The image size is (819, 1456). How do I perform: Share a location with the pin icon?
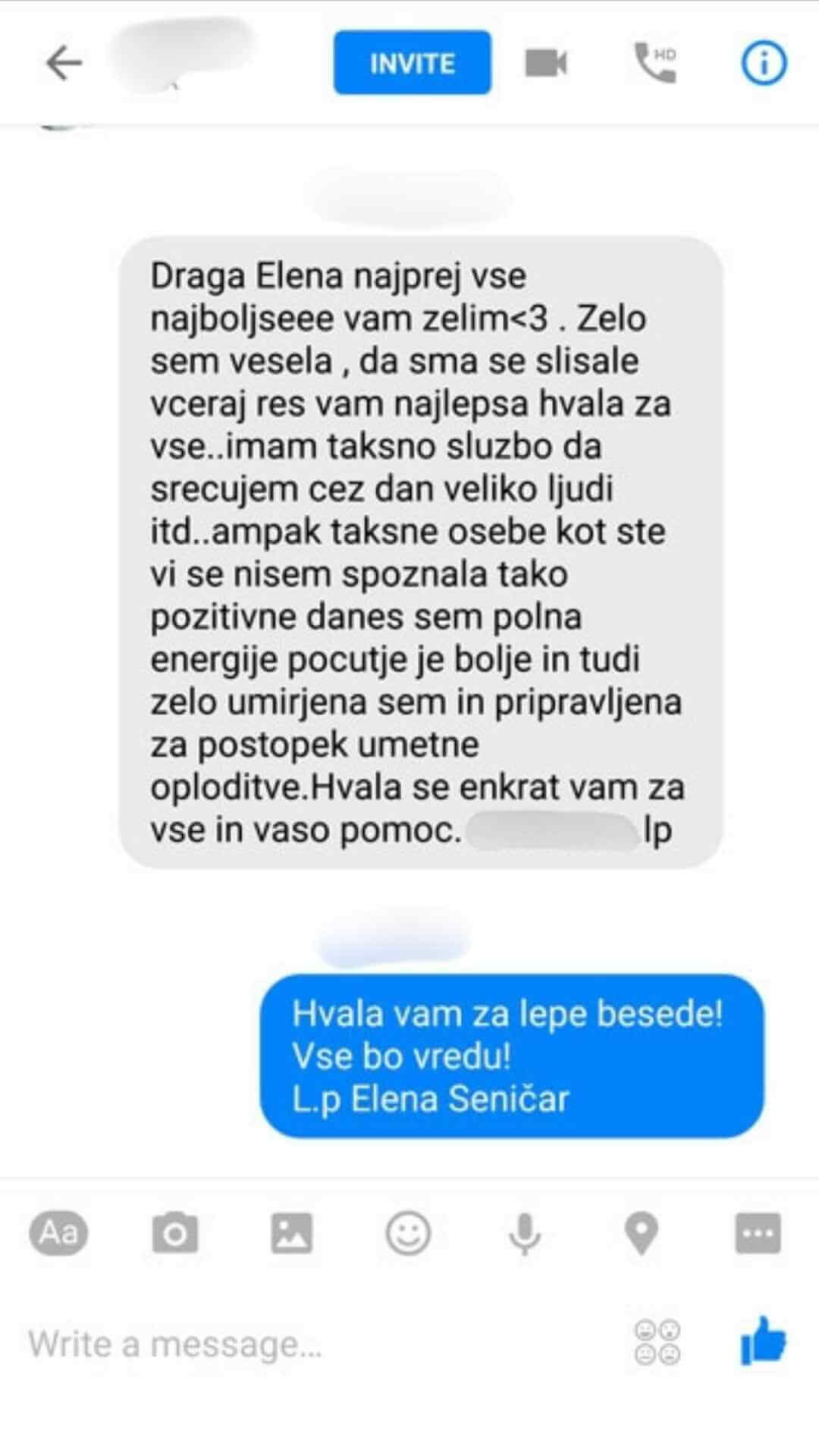tap(641, 1233)
